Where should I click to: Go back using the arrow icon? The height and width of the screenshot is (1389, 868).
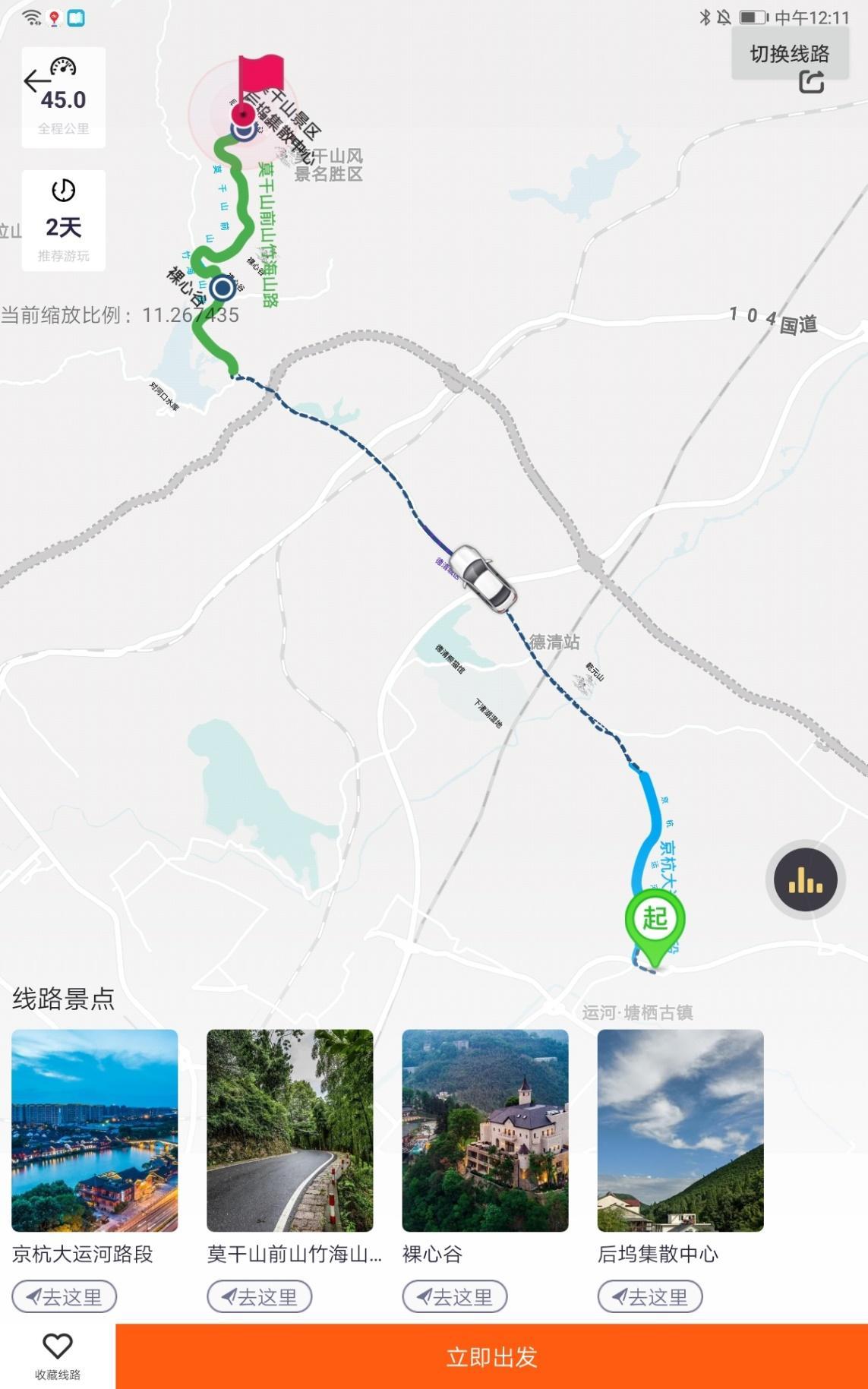36,80
